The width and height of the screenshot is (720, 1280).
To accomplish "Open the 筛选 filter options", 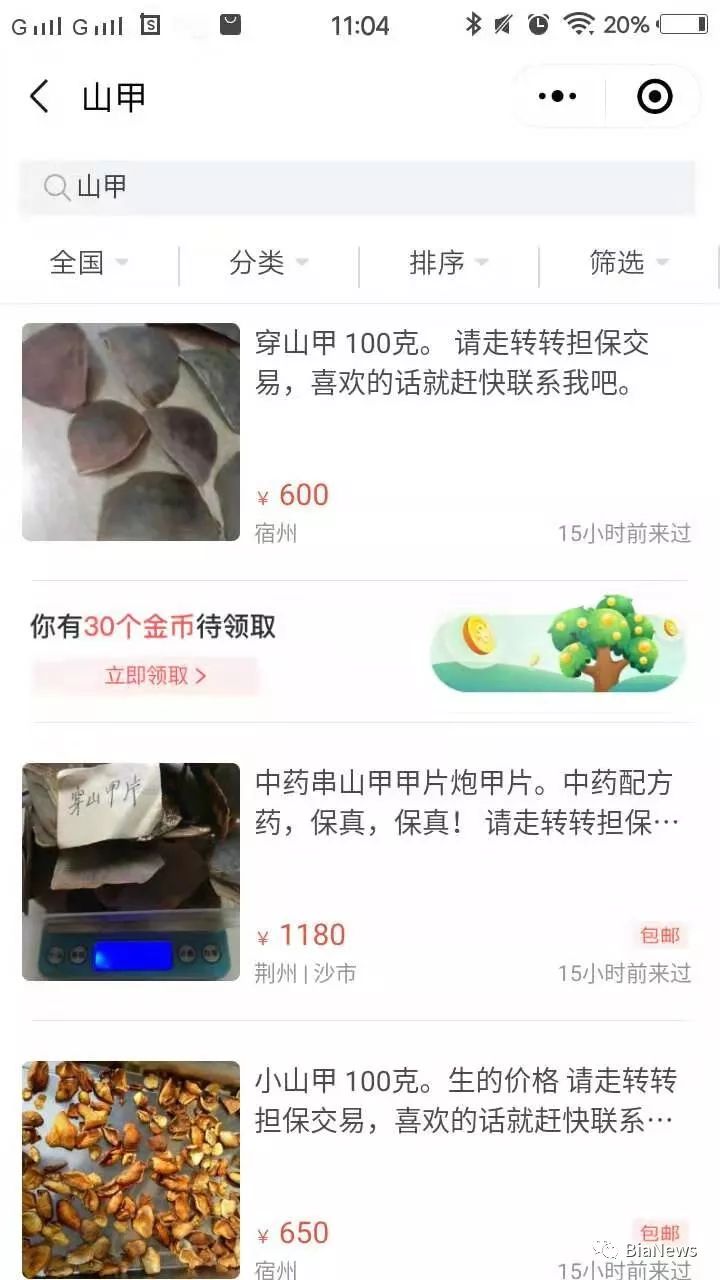I will point(629,263).
